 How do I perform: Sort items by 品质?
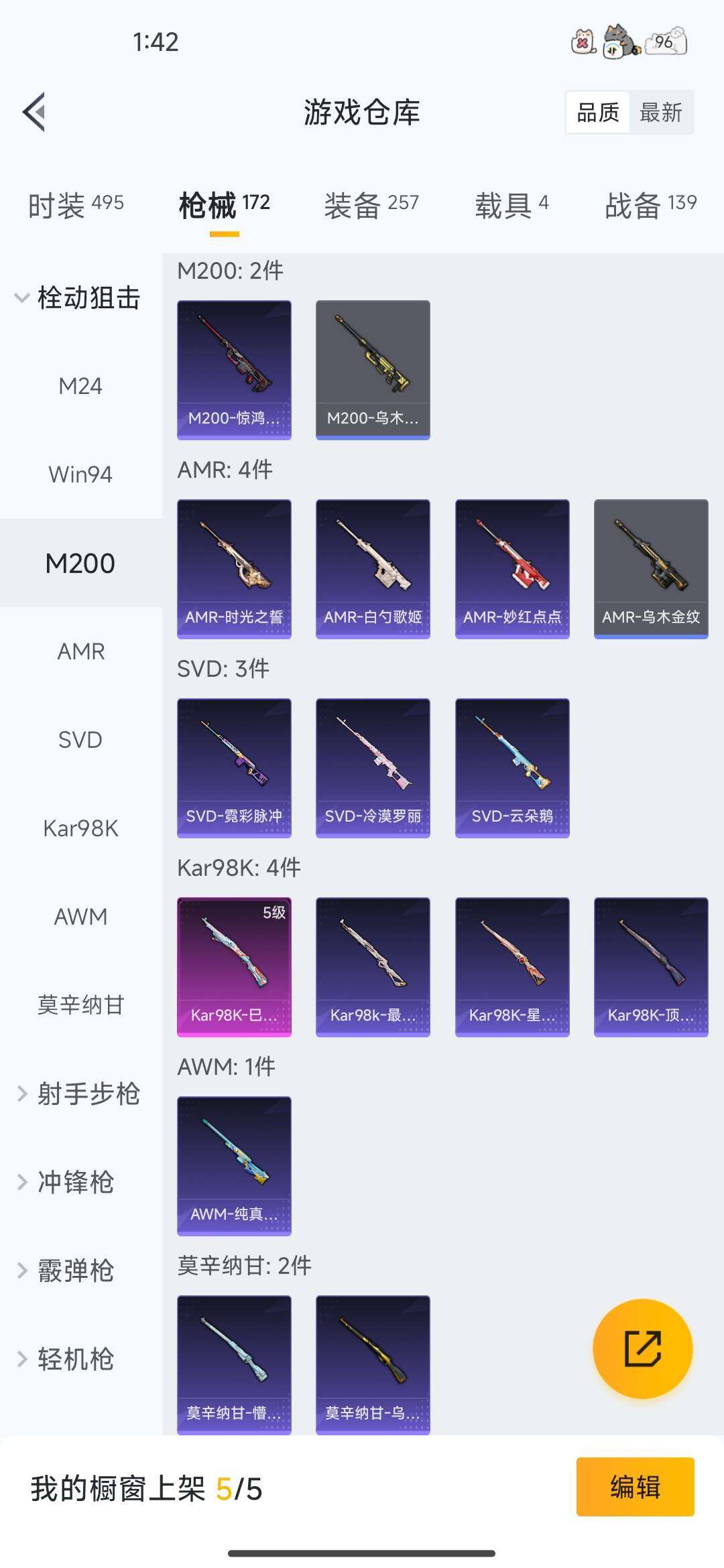(598, 113)
